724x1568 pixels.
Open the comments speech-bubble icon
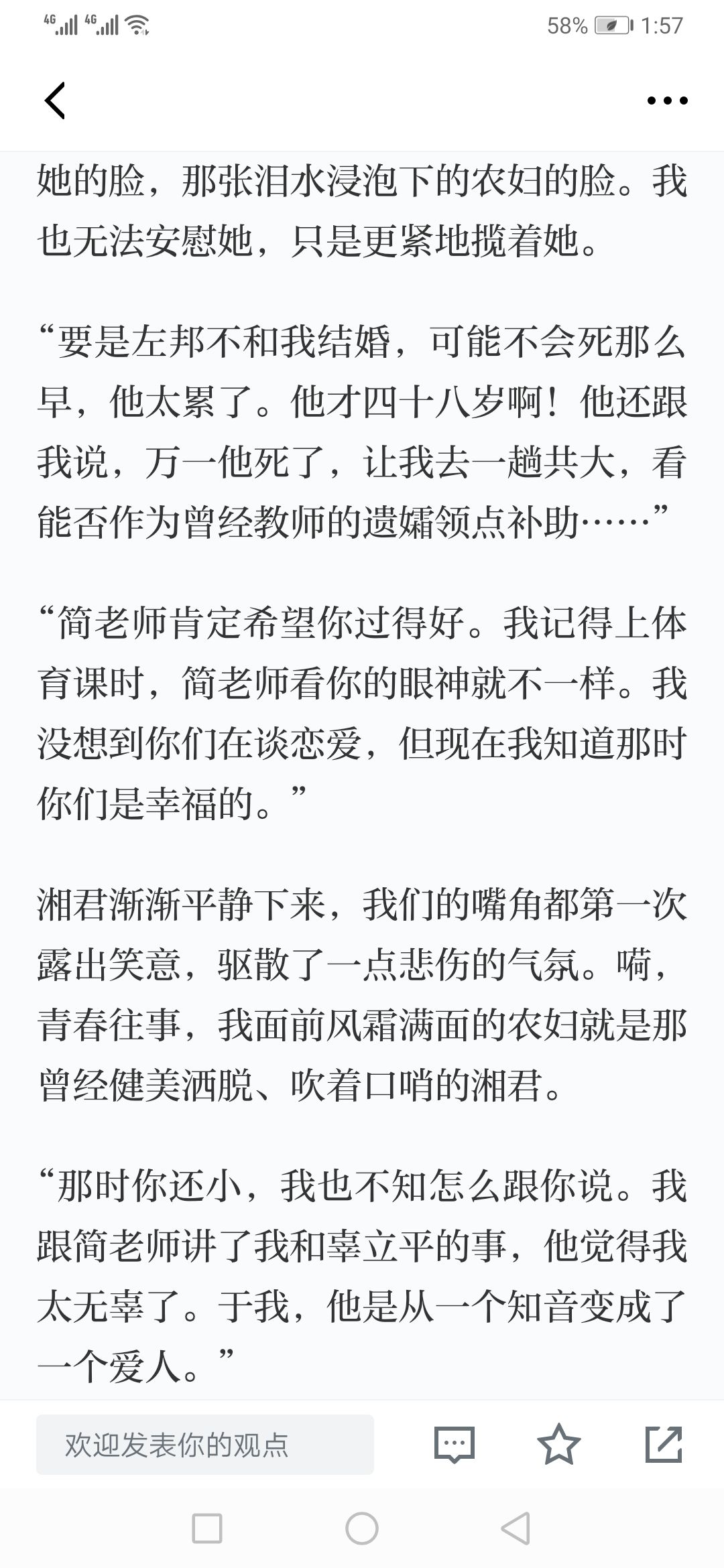(x=455, y=1444)
